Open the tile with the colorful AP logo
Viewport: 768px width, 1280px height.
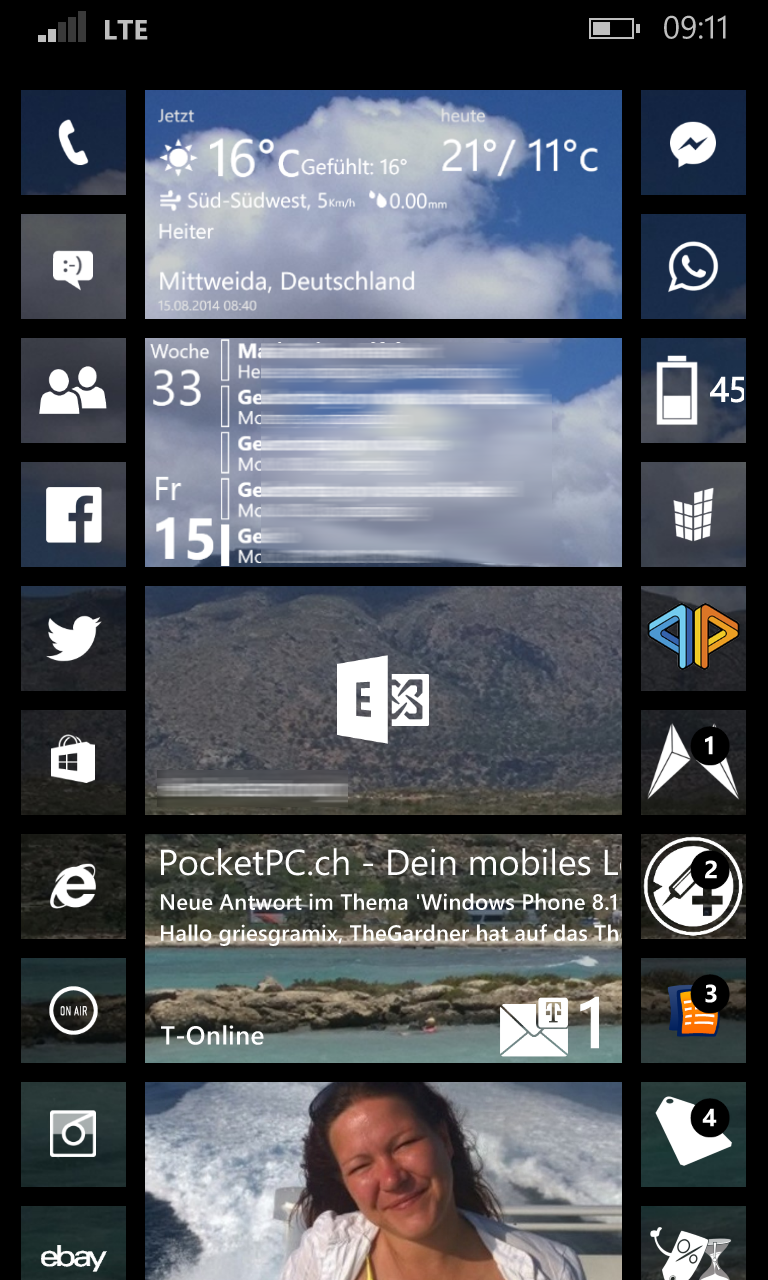[x=693, y=638]
